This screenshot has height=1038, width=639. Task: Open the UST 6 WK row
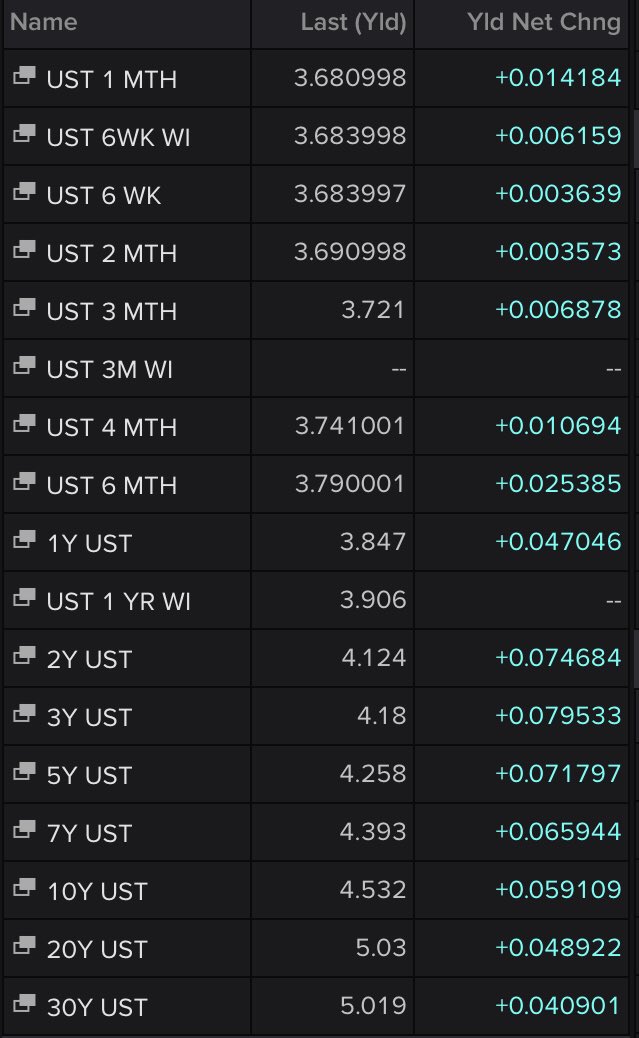pos(316,195)
